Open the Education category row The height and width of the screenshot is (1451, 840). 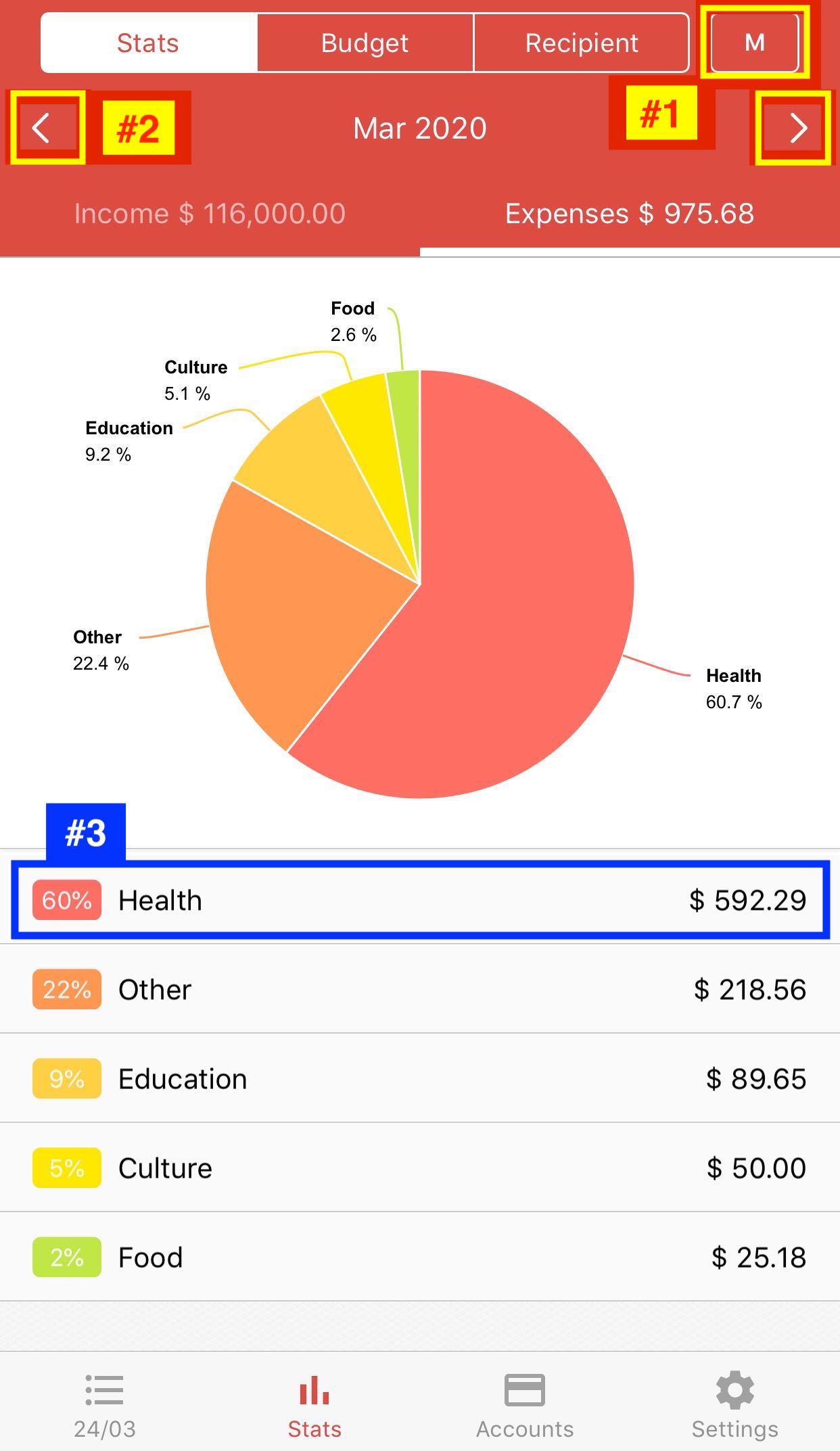pos(420,1078)
